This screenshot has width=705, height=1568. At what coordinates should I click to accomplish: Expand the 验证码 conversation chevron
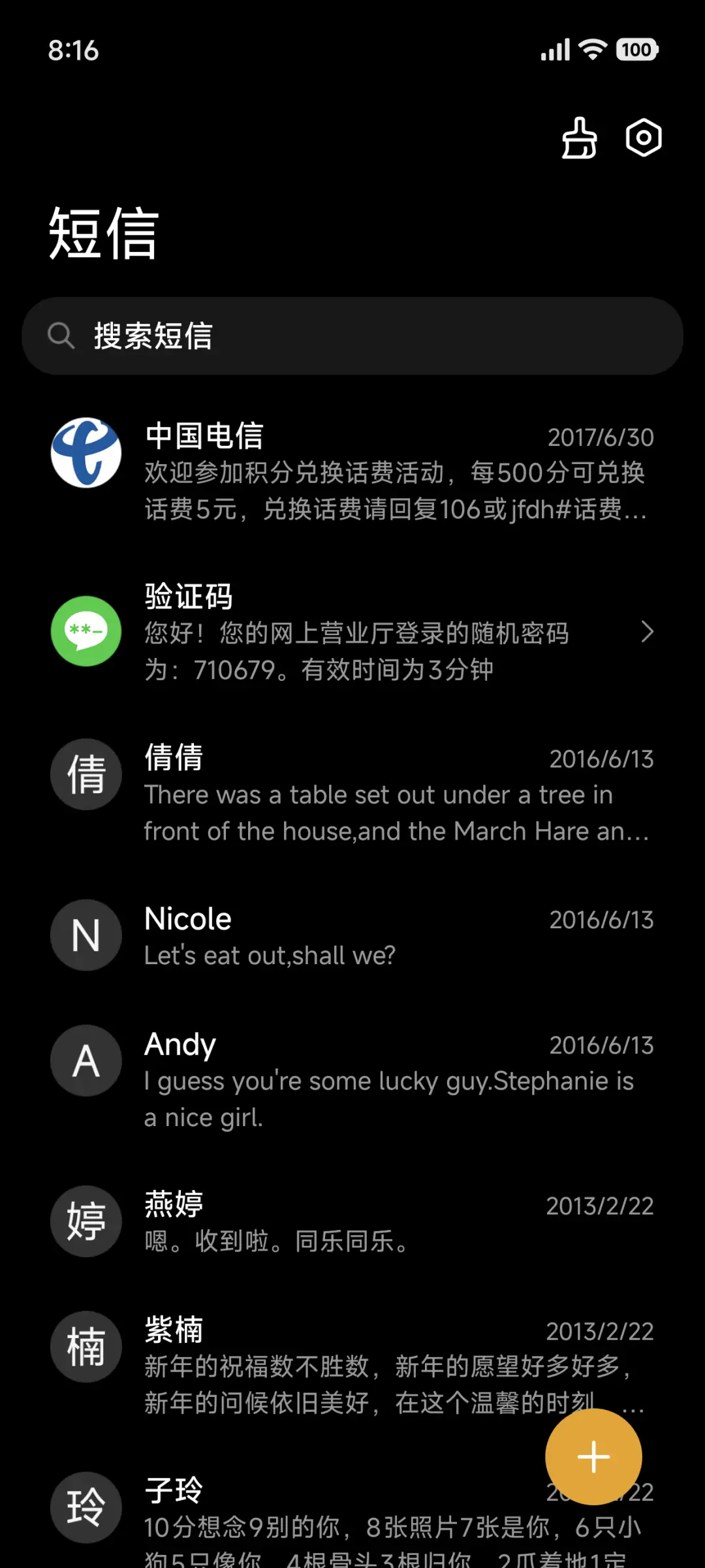648,631
